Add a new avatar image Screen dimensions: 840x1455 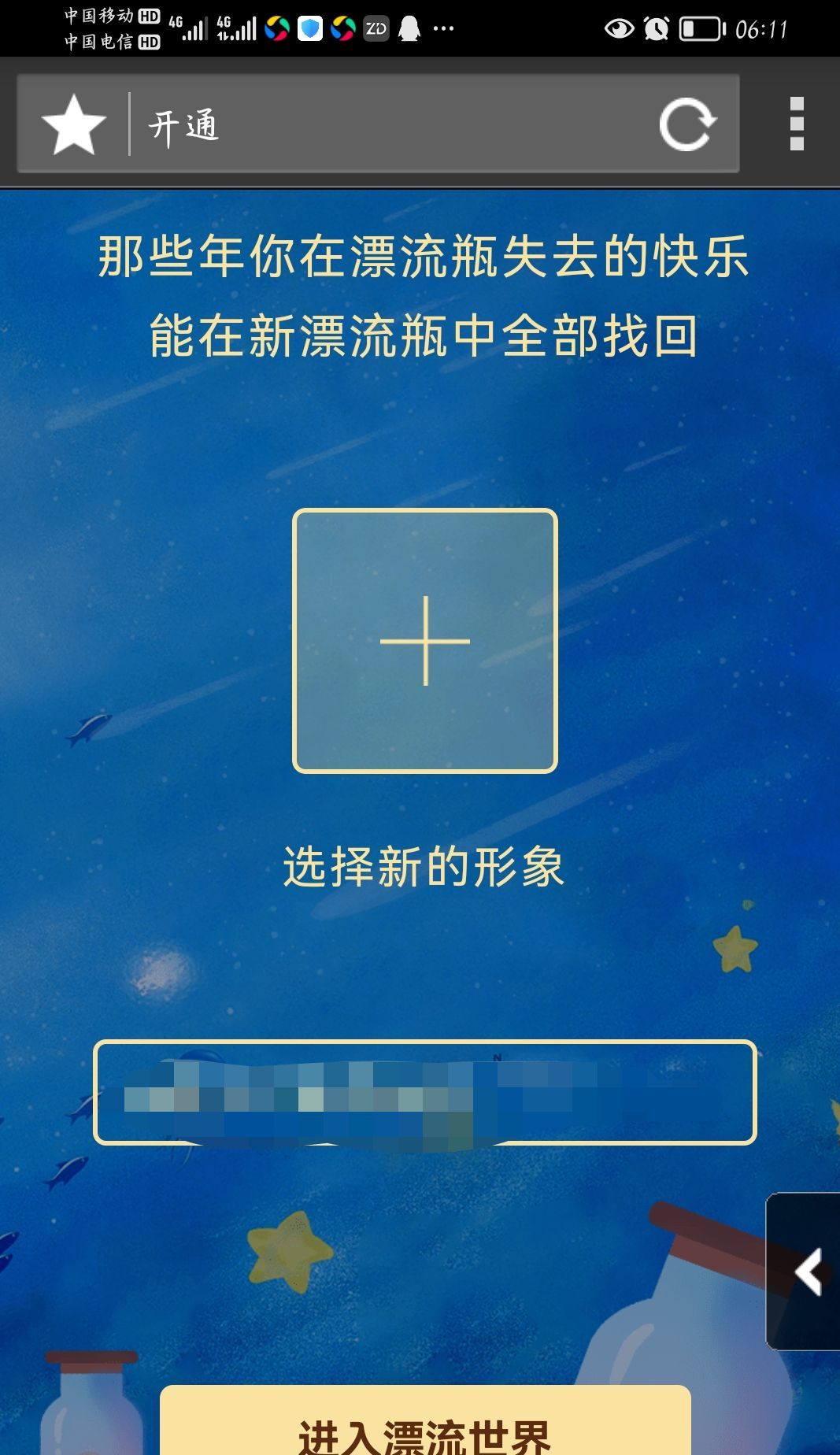point(425,641)
